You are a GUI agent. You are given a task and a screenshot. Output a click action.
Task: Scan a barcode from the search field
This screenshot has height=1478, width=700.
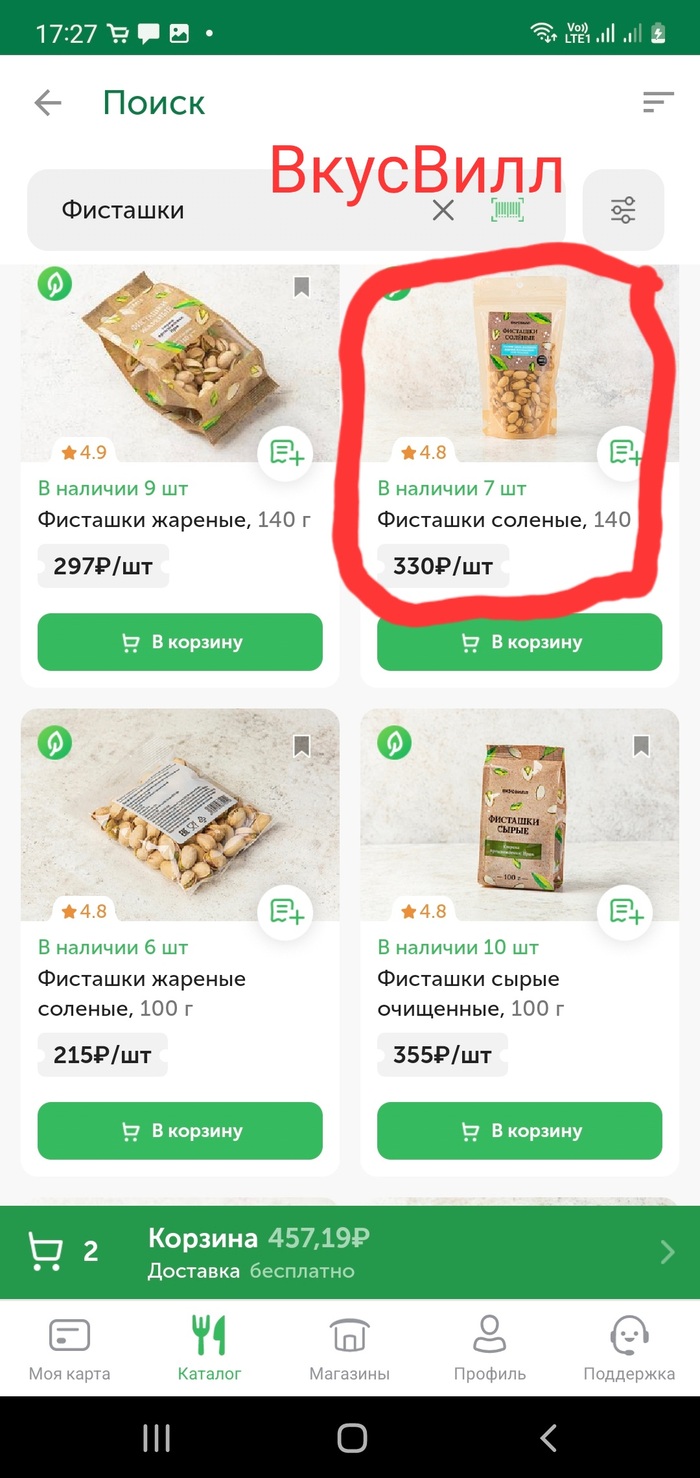coord(508,210)
